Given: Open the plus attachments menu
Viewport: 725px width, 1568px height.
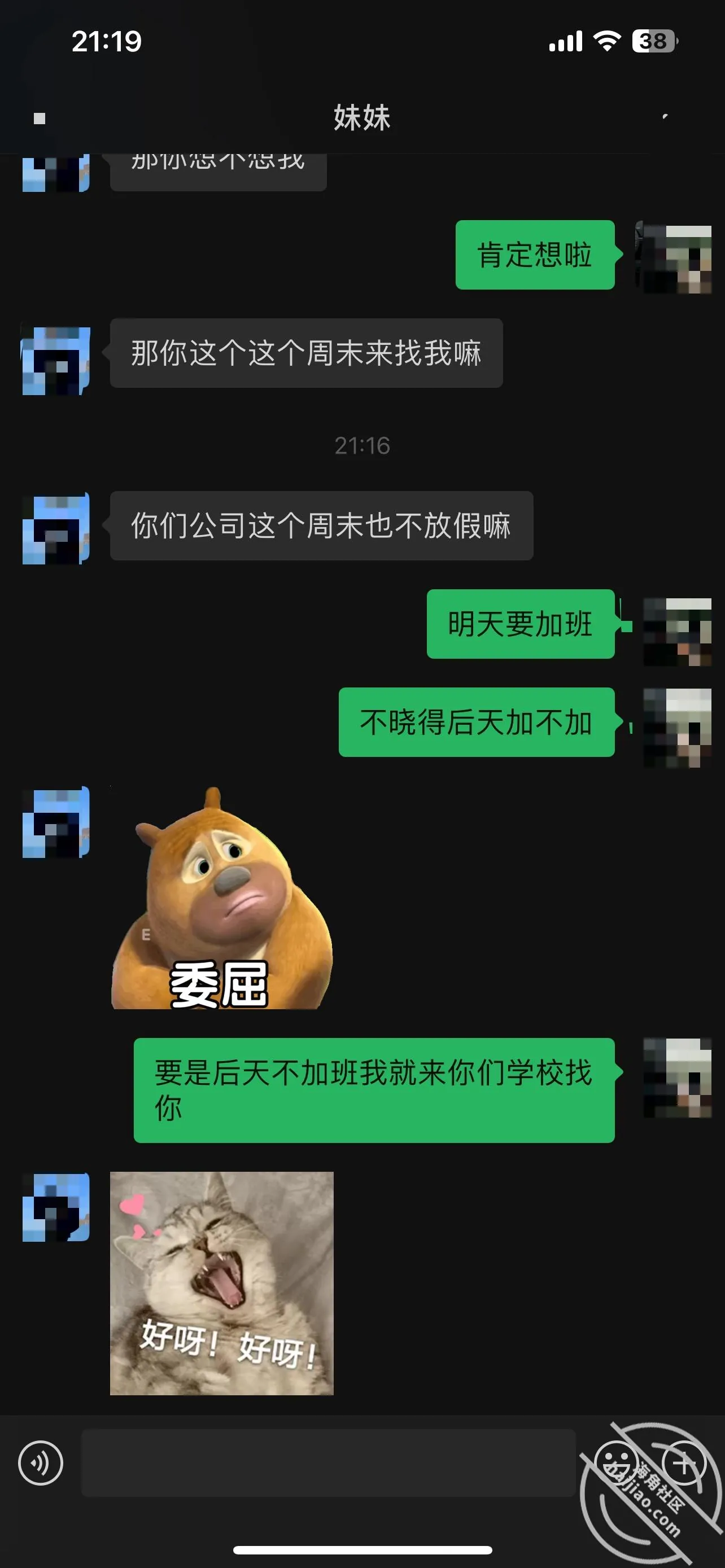Looking at the screenshot, I should (x=684, y=1462).
